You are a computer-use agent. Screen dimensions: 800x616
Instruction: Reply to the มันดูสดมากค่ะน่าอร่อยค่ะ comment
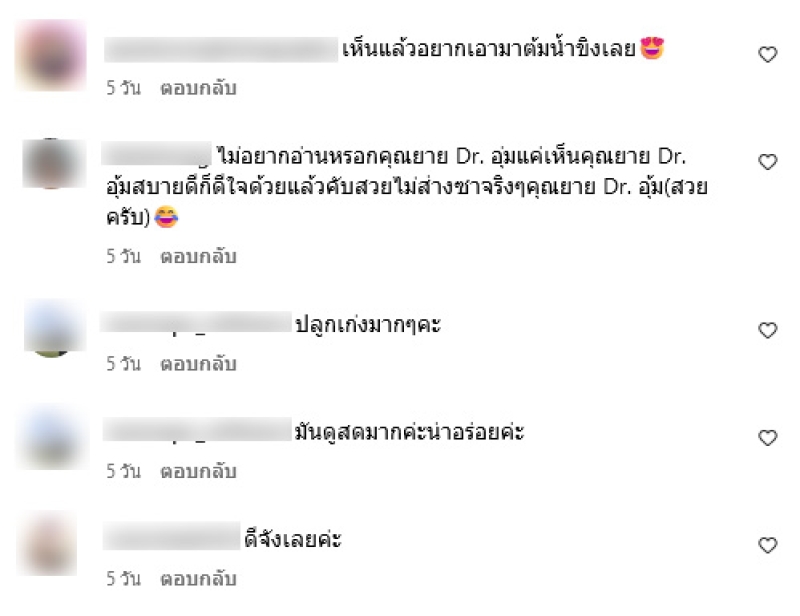click(x=198, y=471)
